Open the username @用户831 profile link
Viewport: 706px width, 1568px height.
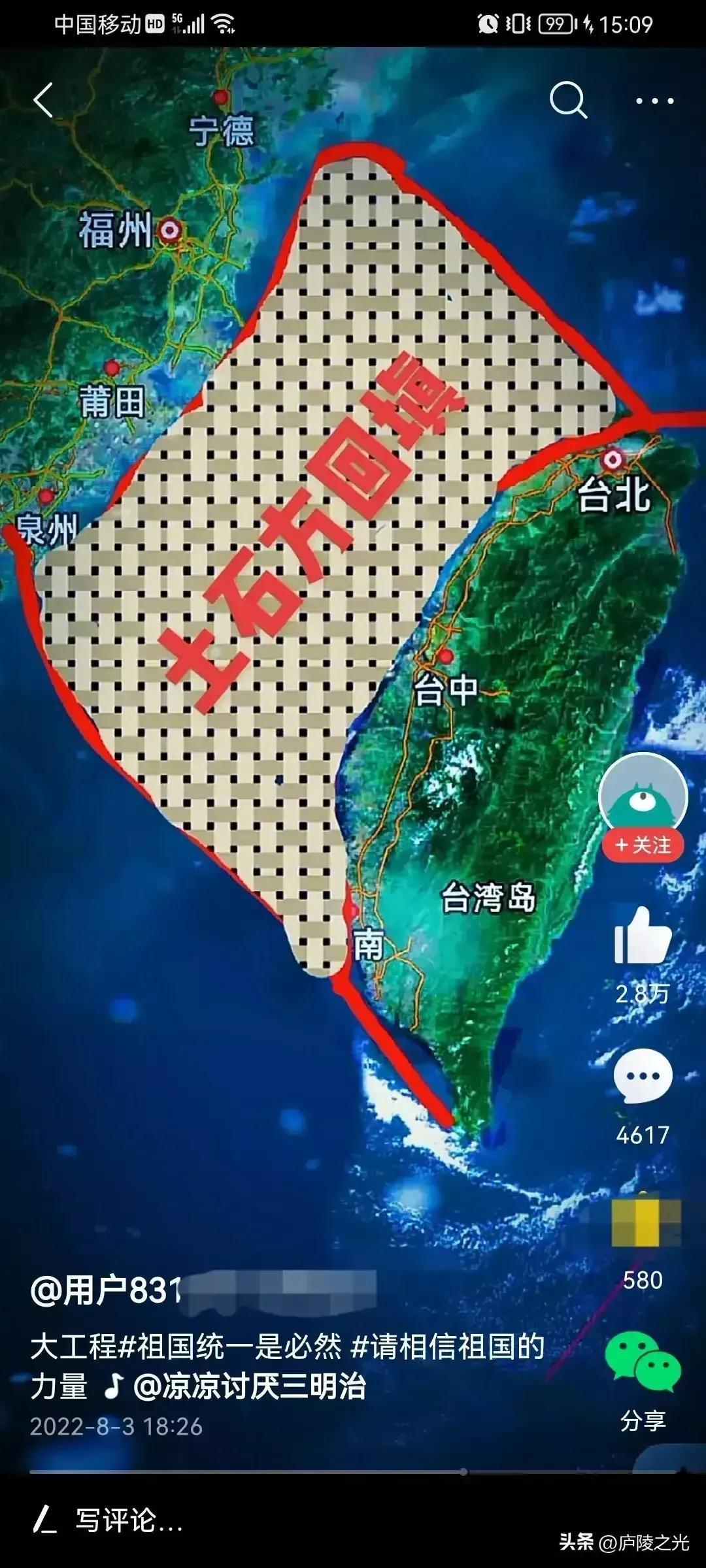click(106, 1291)
